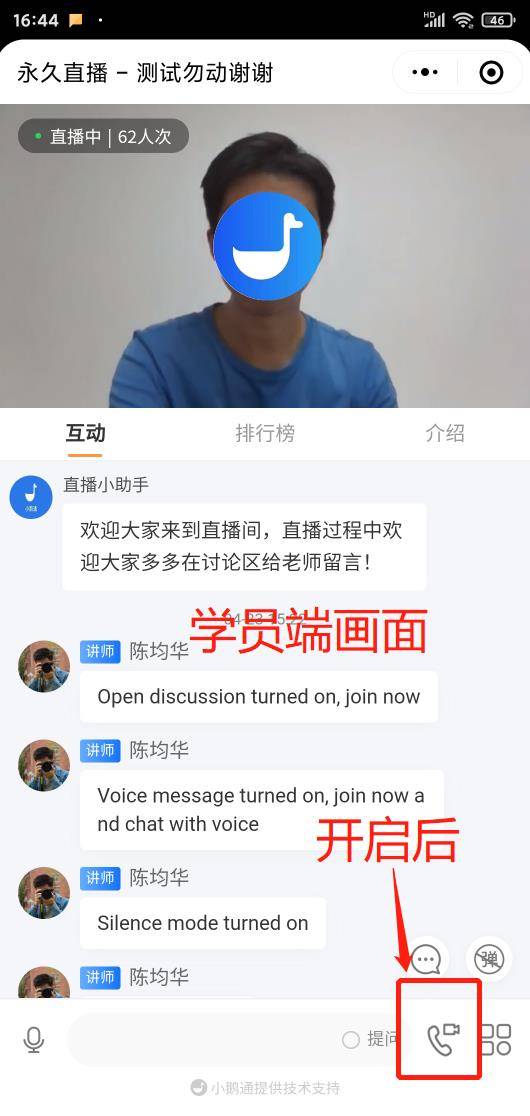Switch to the 排行榜 tab
This screenshot has width=530, height=1116.
[265, 433]
